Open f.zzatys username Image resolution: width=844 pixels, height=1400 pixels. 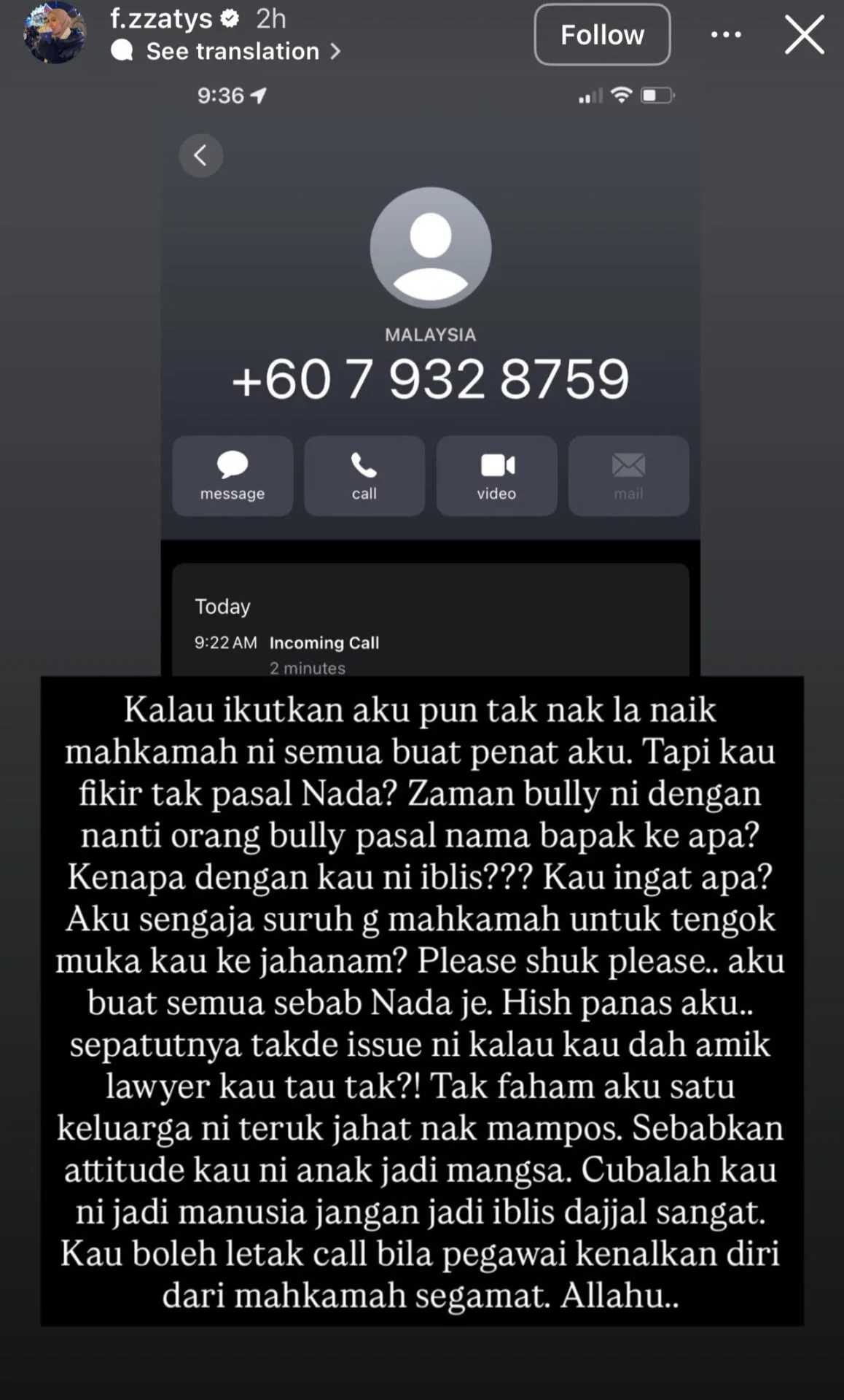point(161,18)
